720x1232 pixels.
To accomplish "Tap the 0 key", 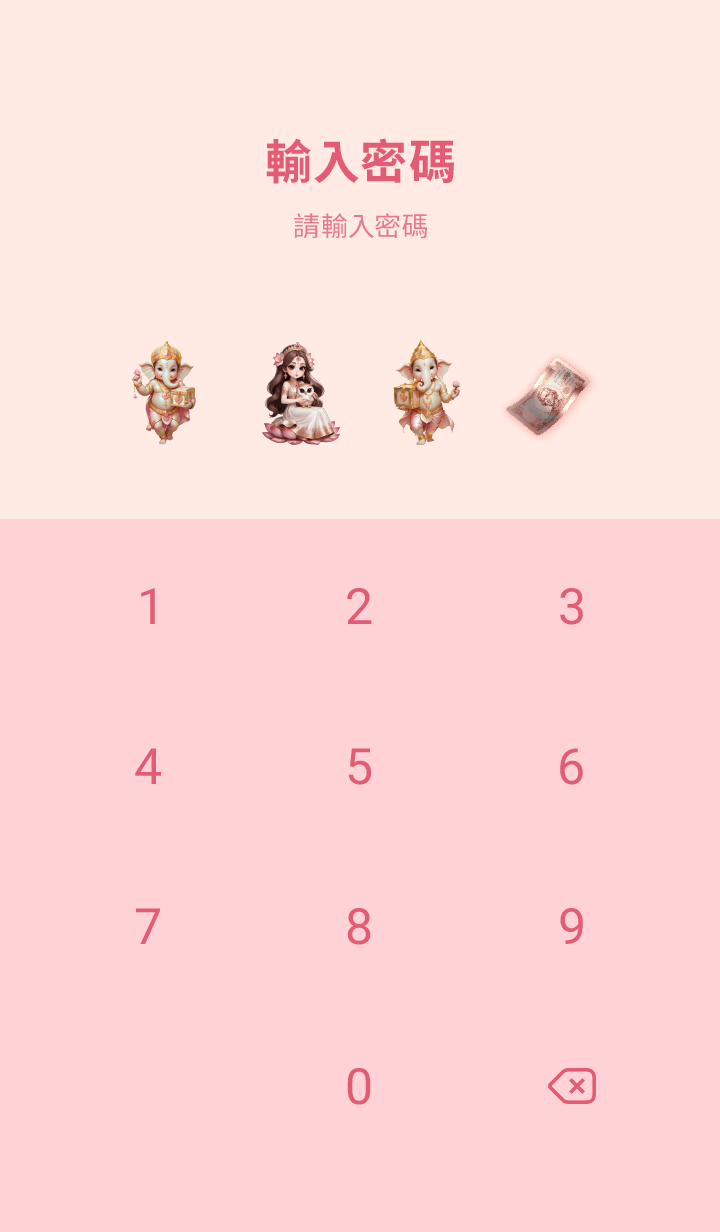I will point(359,1087).
